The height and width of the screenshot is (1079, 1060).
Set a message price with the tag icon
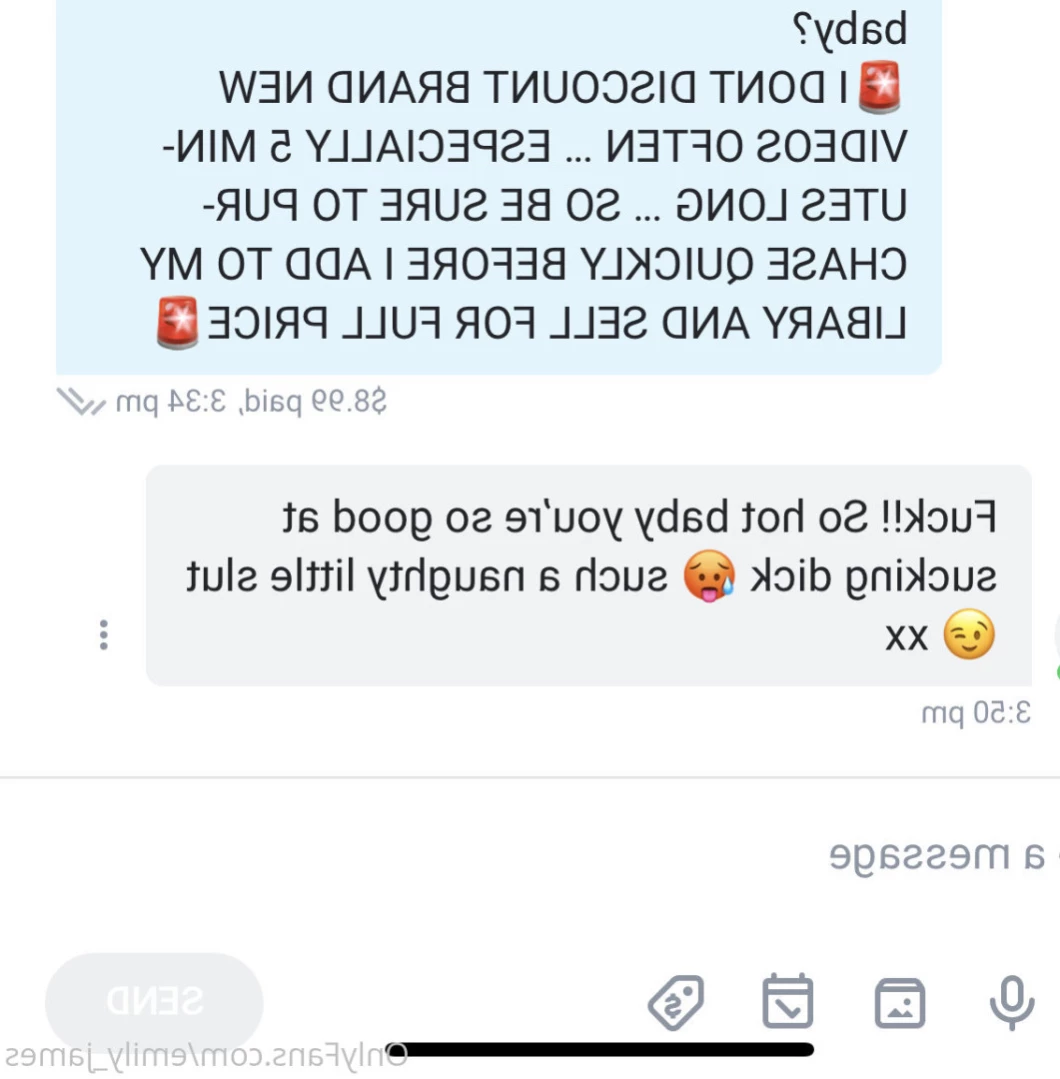tap(676, 1002)
